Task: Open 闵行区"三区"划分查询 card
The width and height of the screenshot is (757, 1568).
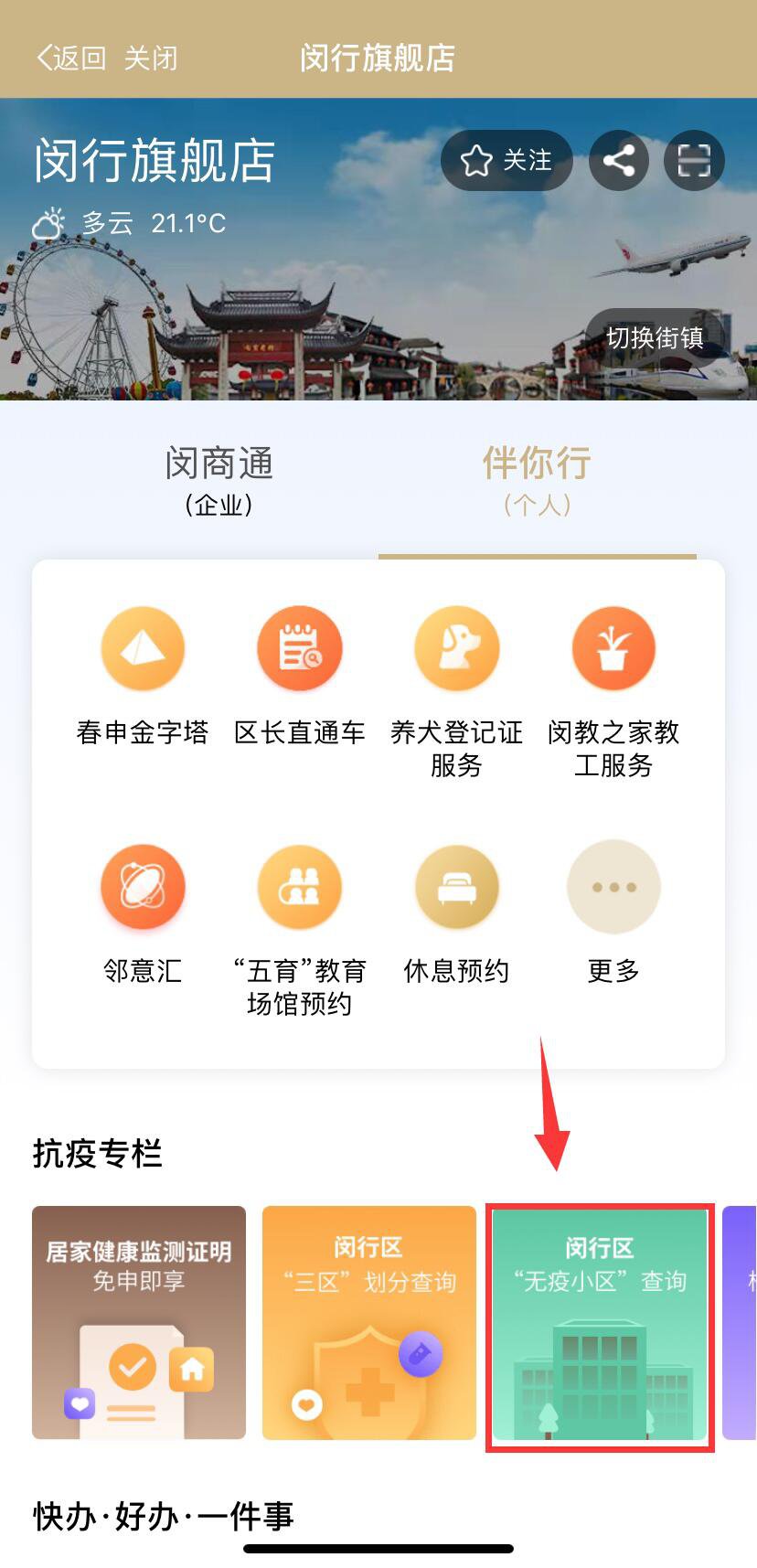Action: (369, 1322)
